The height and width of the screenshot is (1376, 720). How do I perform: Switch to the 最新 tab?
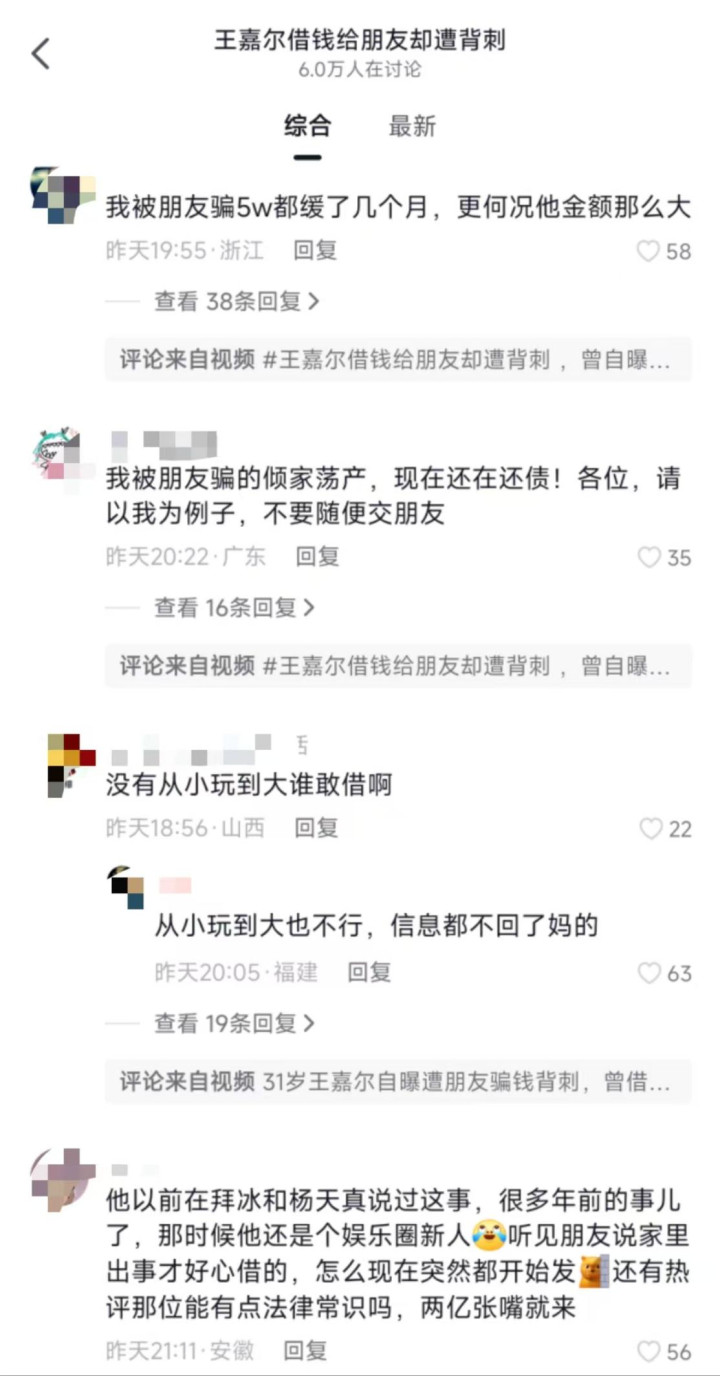click(412, 126)
